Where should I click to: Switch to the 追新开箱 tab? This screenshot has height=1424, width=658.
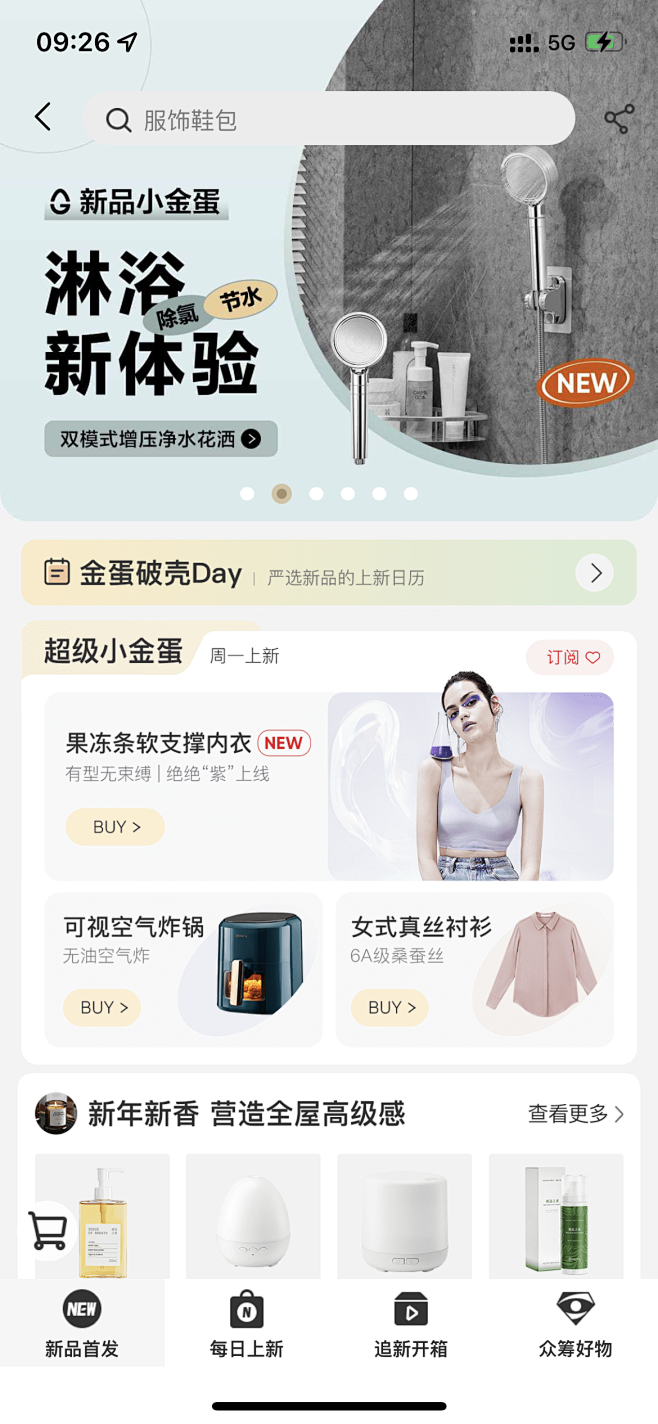(410, 1323)
